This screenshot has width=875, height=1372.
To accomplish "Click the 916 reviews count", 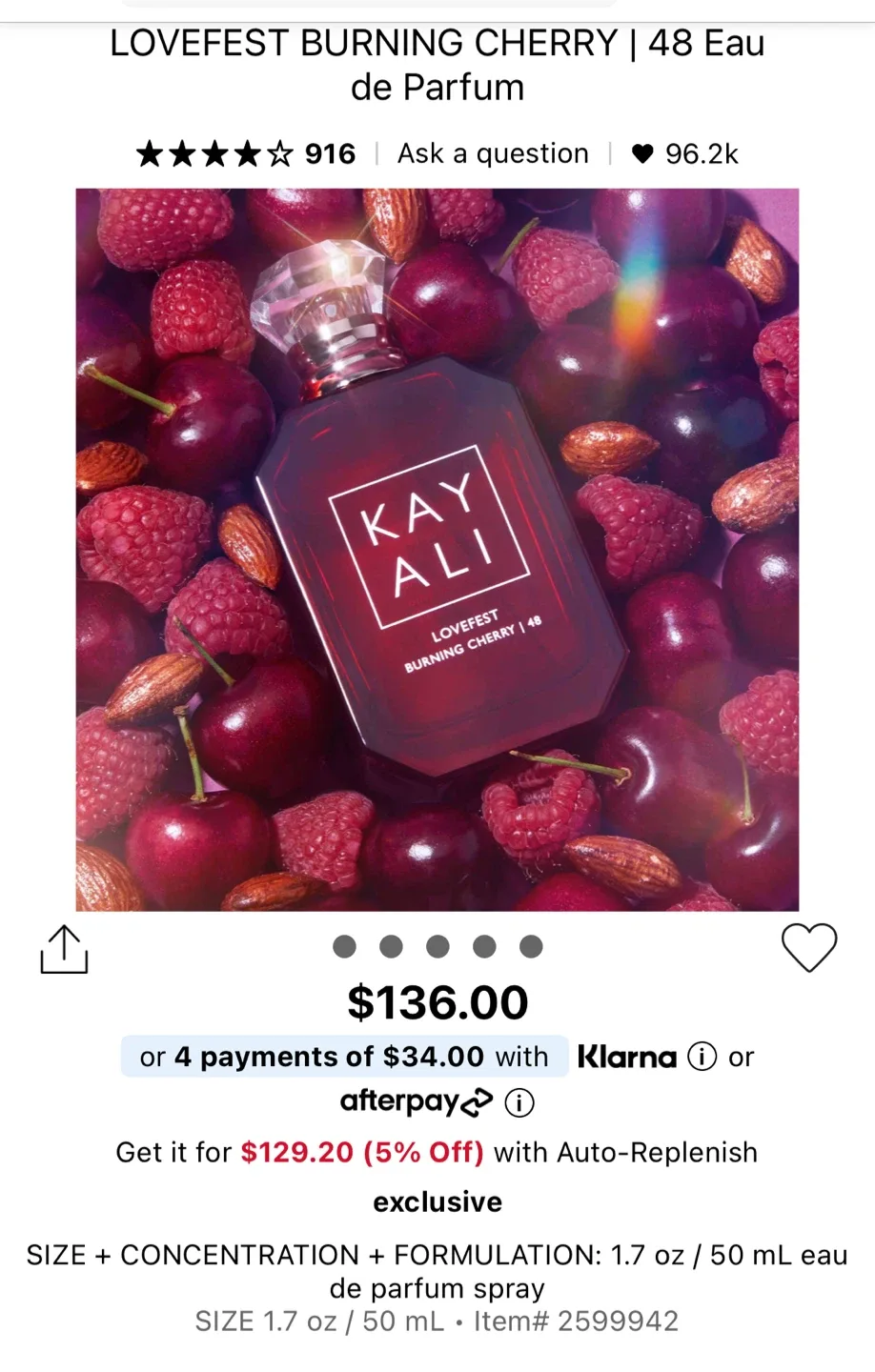I will click(x=329, y=153).
